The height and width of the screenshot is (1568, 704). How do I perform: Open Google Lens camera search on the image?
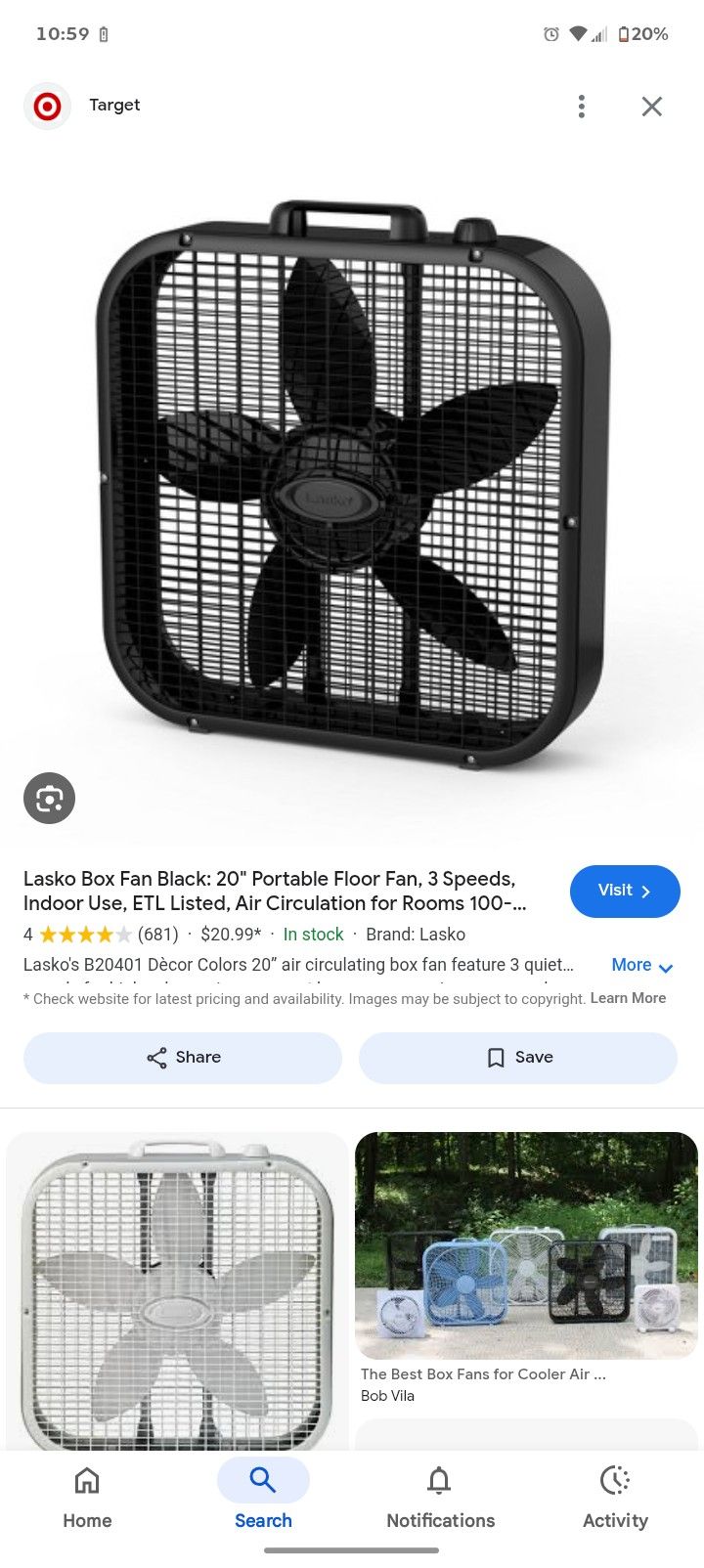(x=49, y=799)
